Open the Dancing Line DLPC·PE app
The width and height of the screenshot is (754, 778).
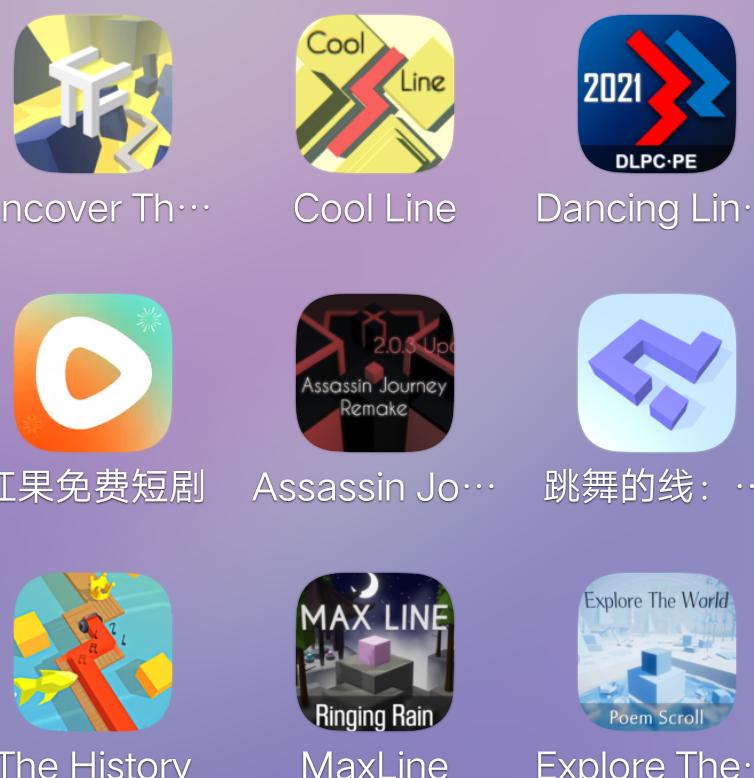pos(657,95)
